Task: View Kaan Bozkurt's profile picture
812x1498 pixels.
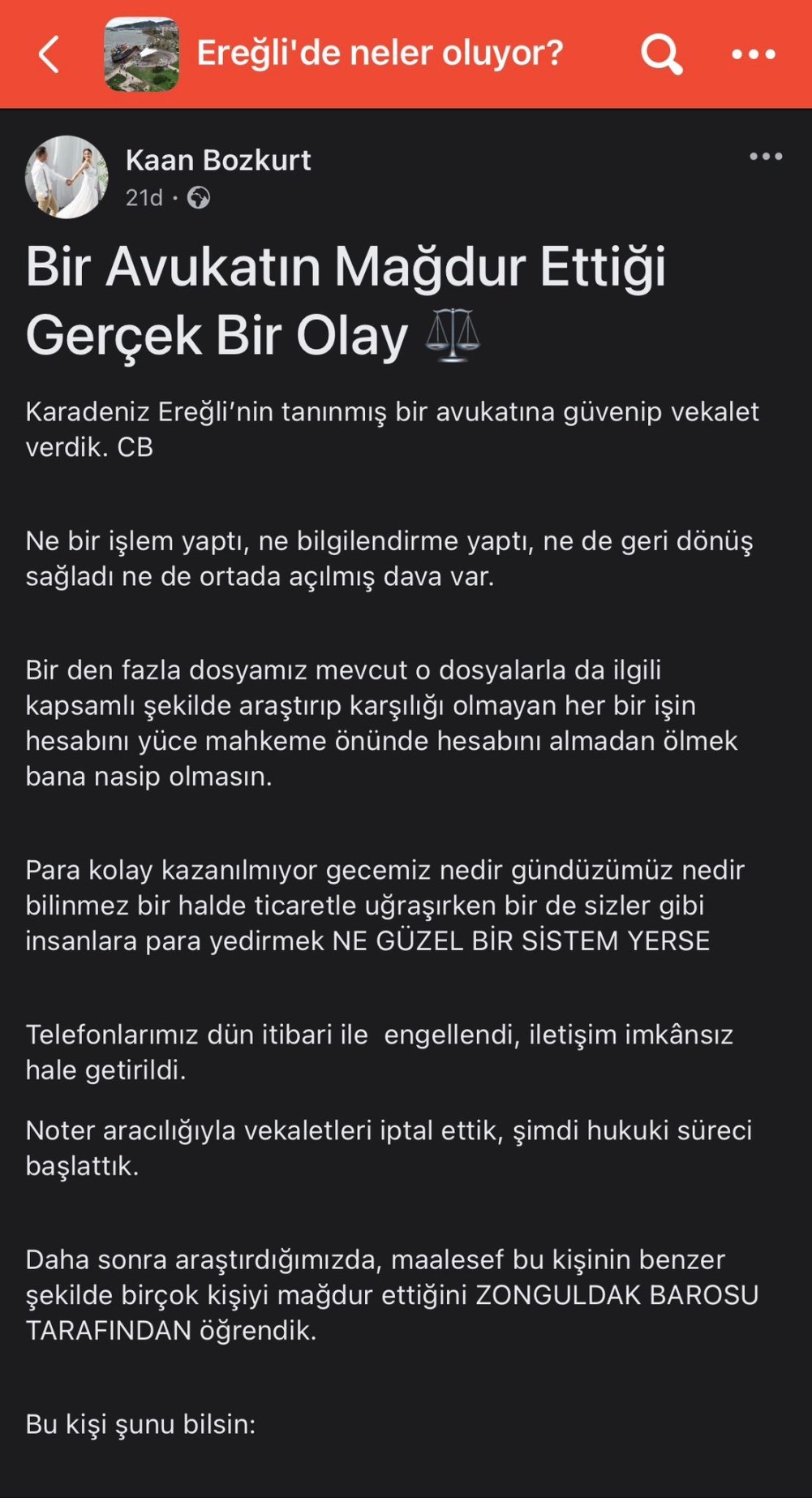Action: 67,177
